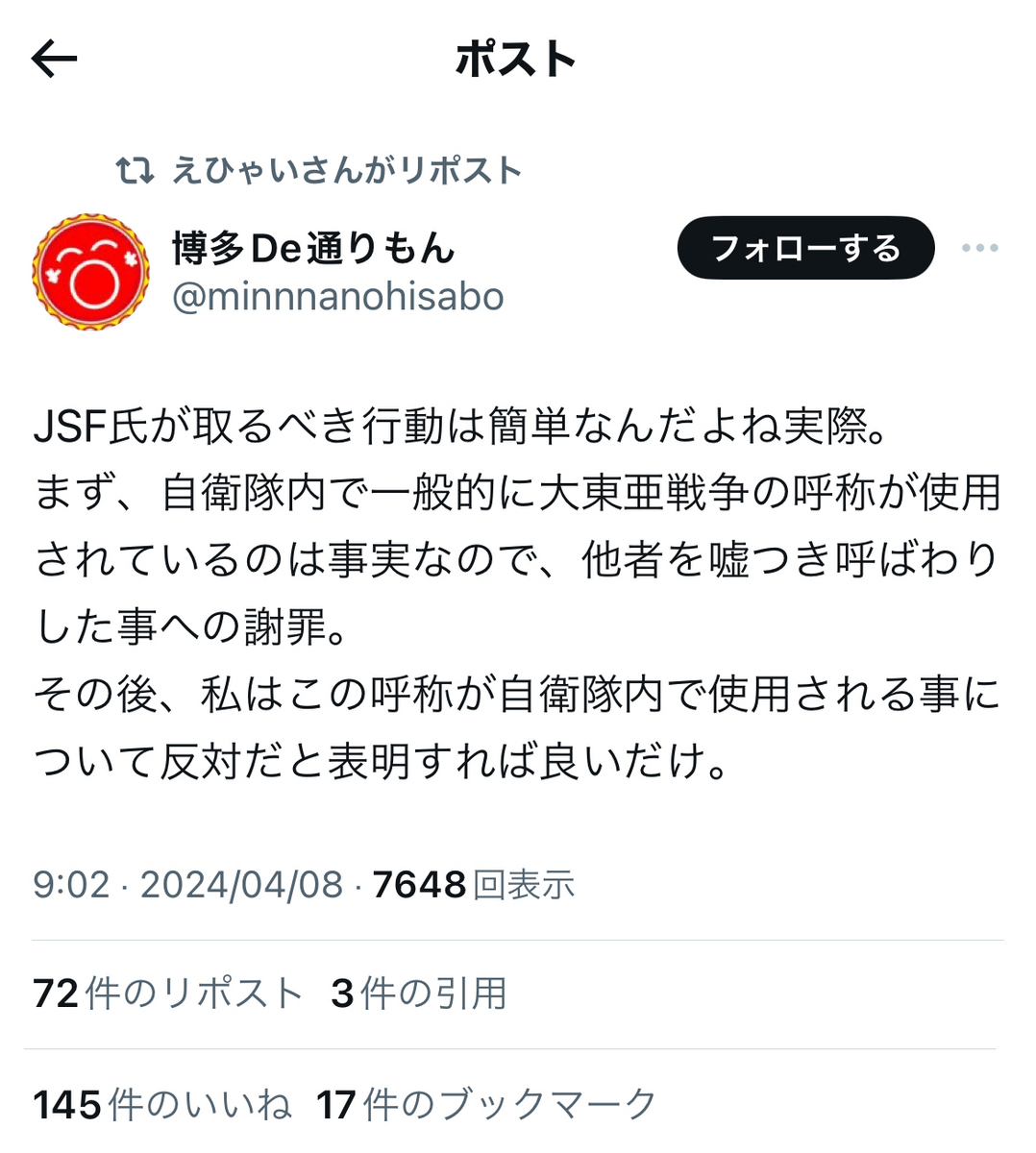Open えひゃいさんがリポスト reposter link
Viewport: 1036px width, 1153px height.
pyautogui.click(x=346, y=171)
